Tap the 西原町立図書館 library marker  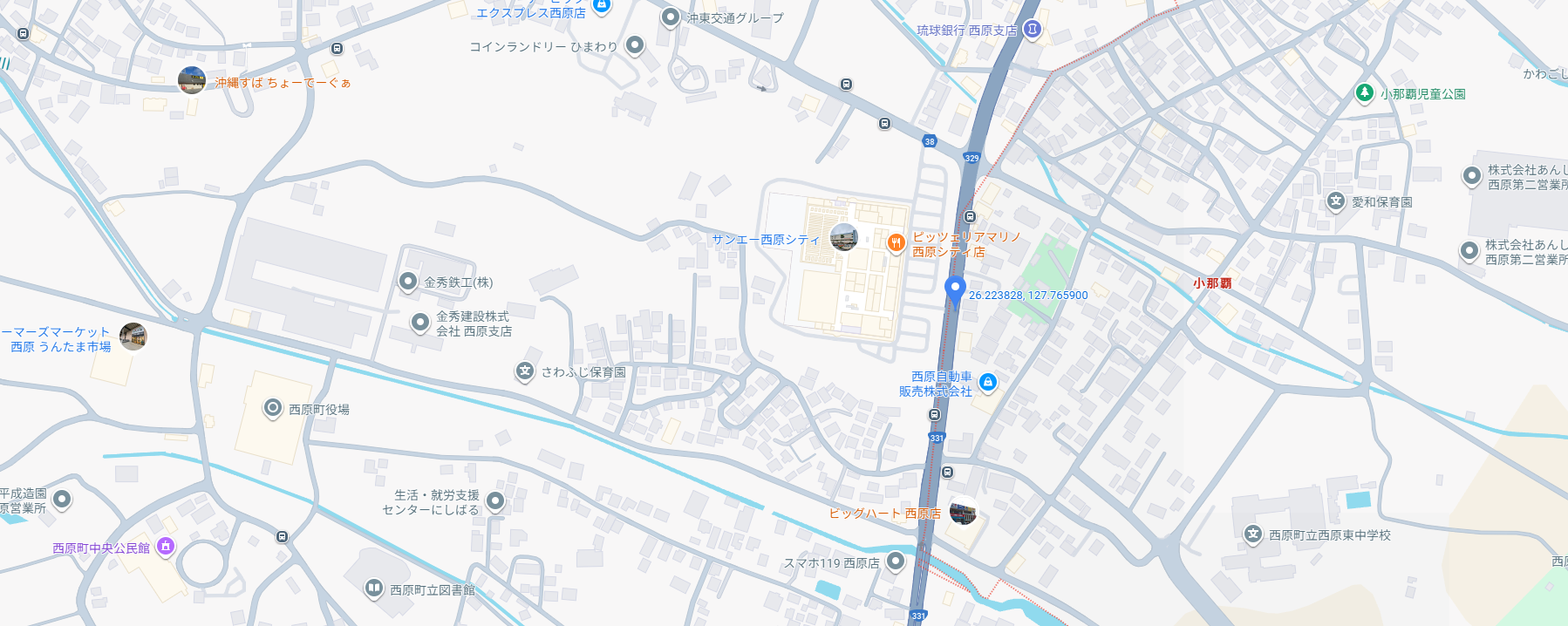[373, 589]
